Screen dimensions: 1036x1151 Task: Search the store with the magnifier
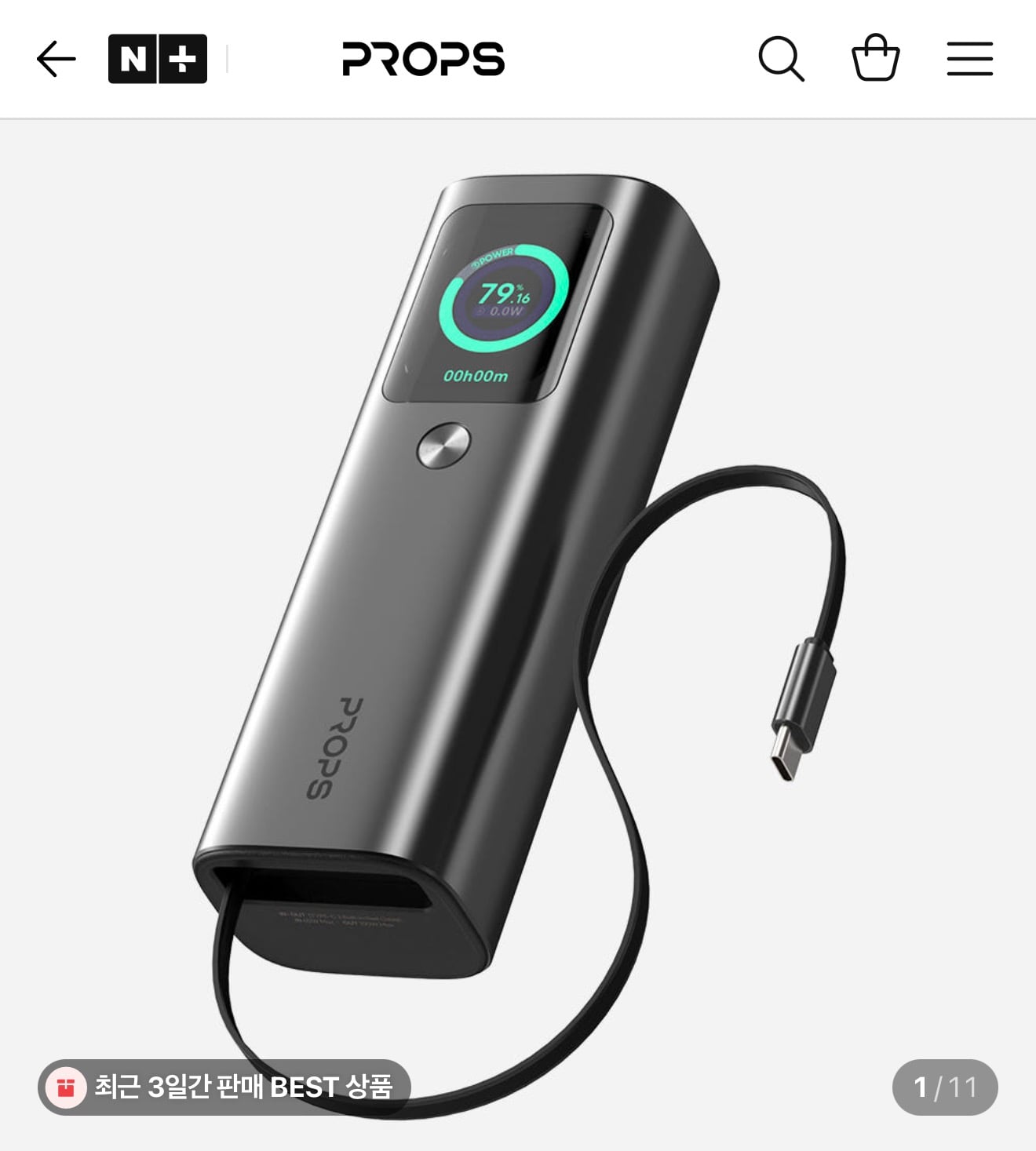(x=781, y=59)
